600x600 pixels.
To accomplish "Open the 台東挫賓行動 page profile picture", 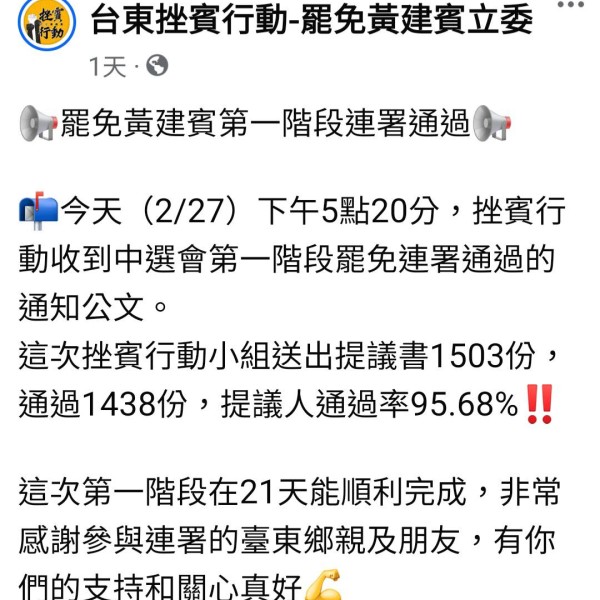I will (45, 26).
